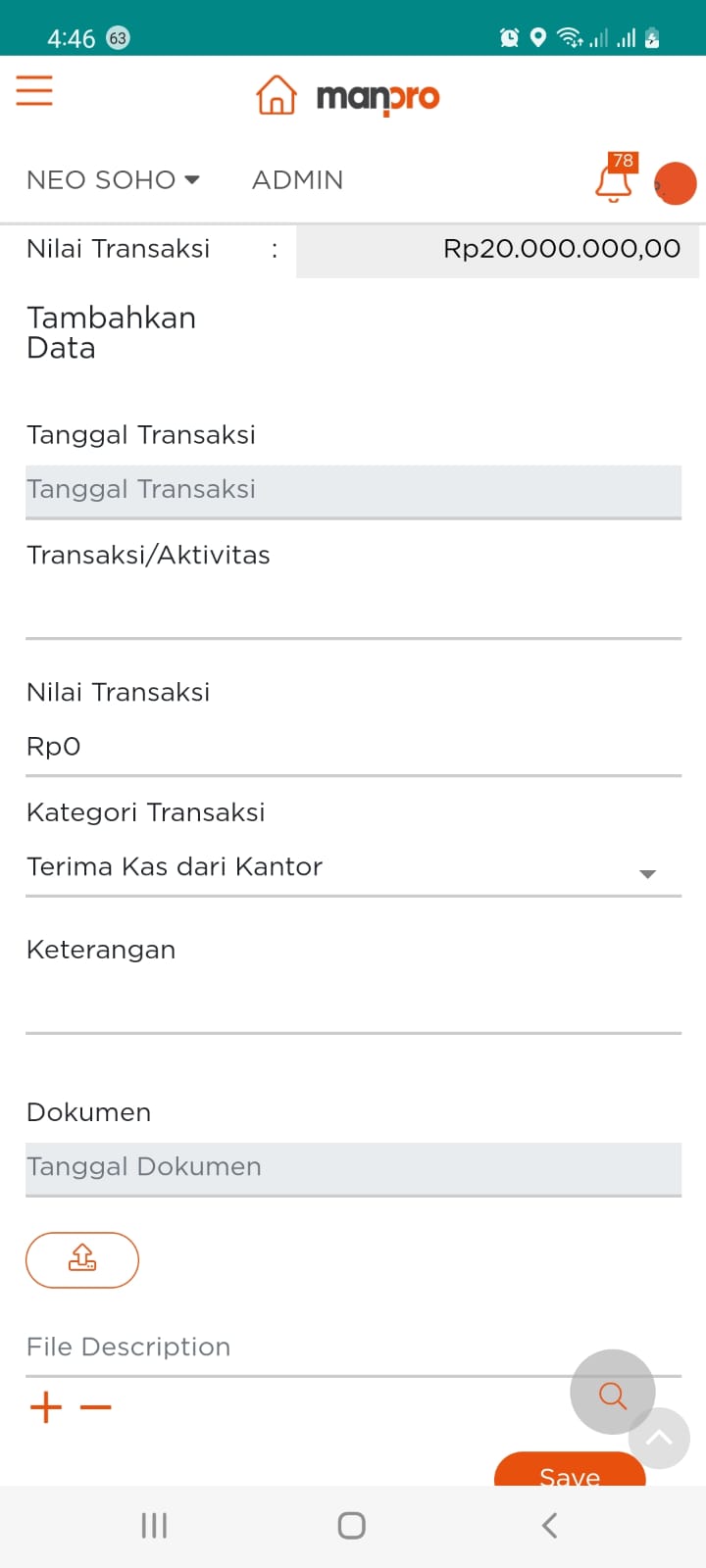
Task: Remove a document row with minus
Action: (96, 1408)
